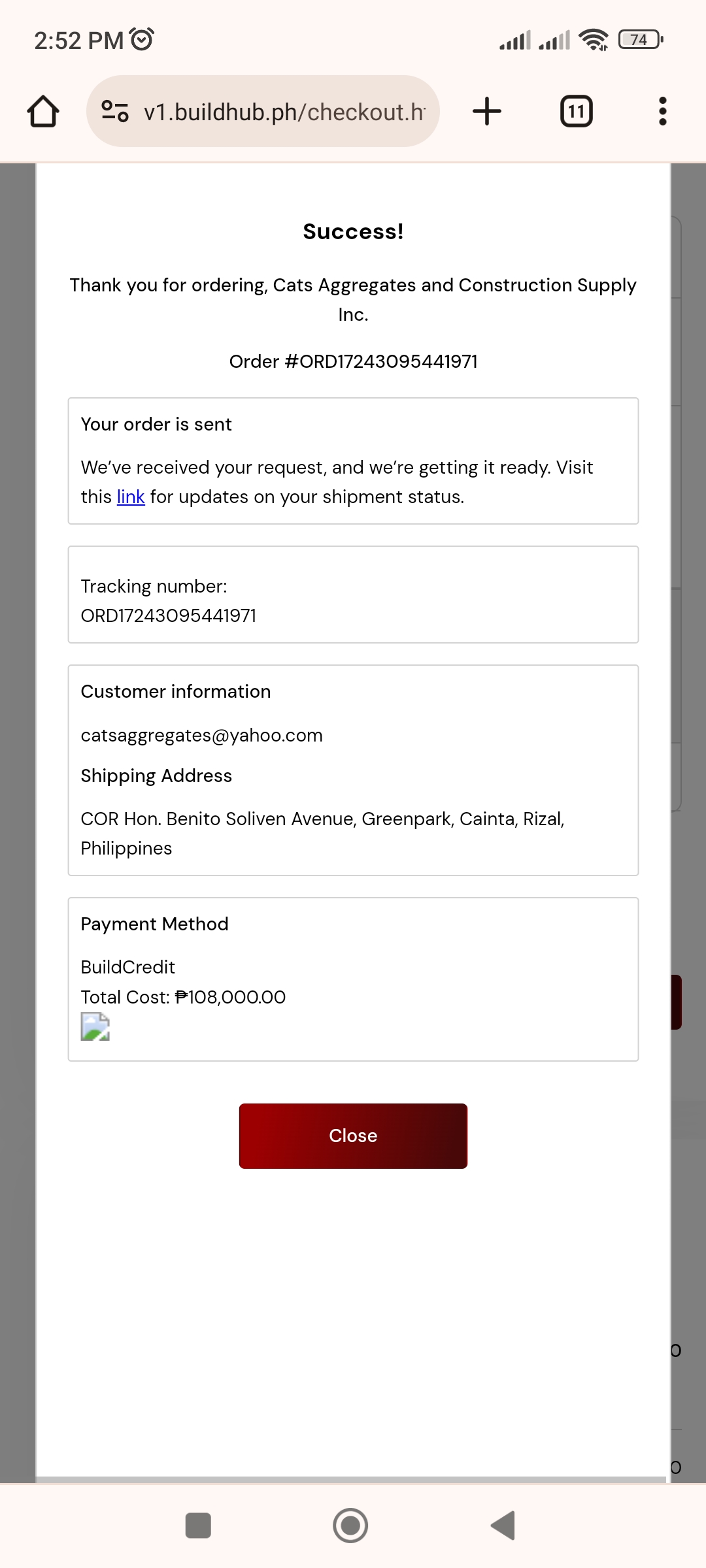Image resolution: width=706 pixels, height=1568 pixels.
Task: Open recent apps from navigation bar
Action: point(198,1526)
